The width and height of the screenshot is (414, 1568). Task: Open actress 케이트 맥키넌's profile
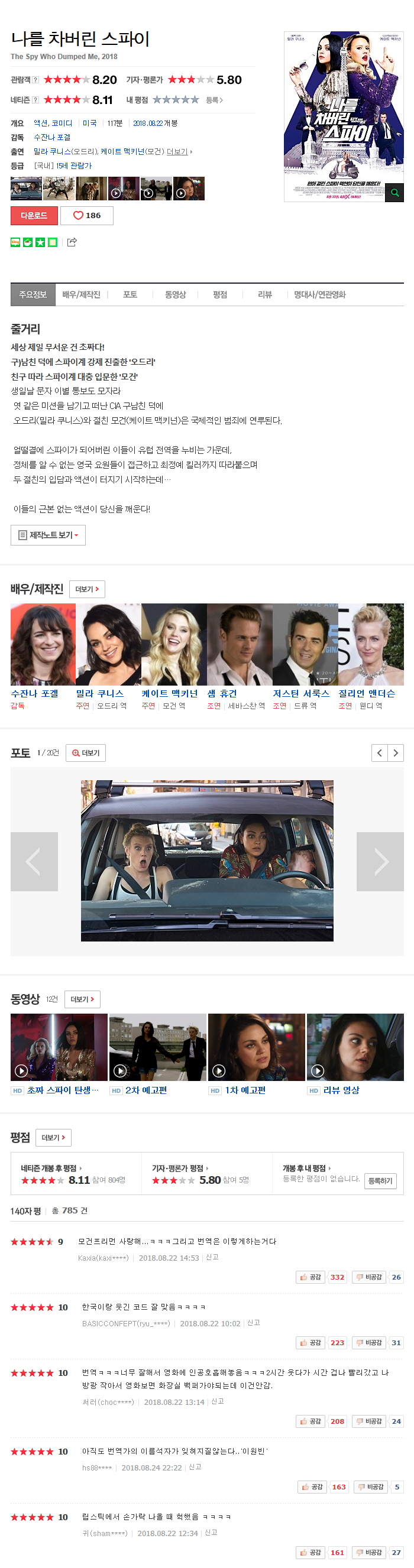[x=169, y=693]
